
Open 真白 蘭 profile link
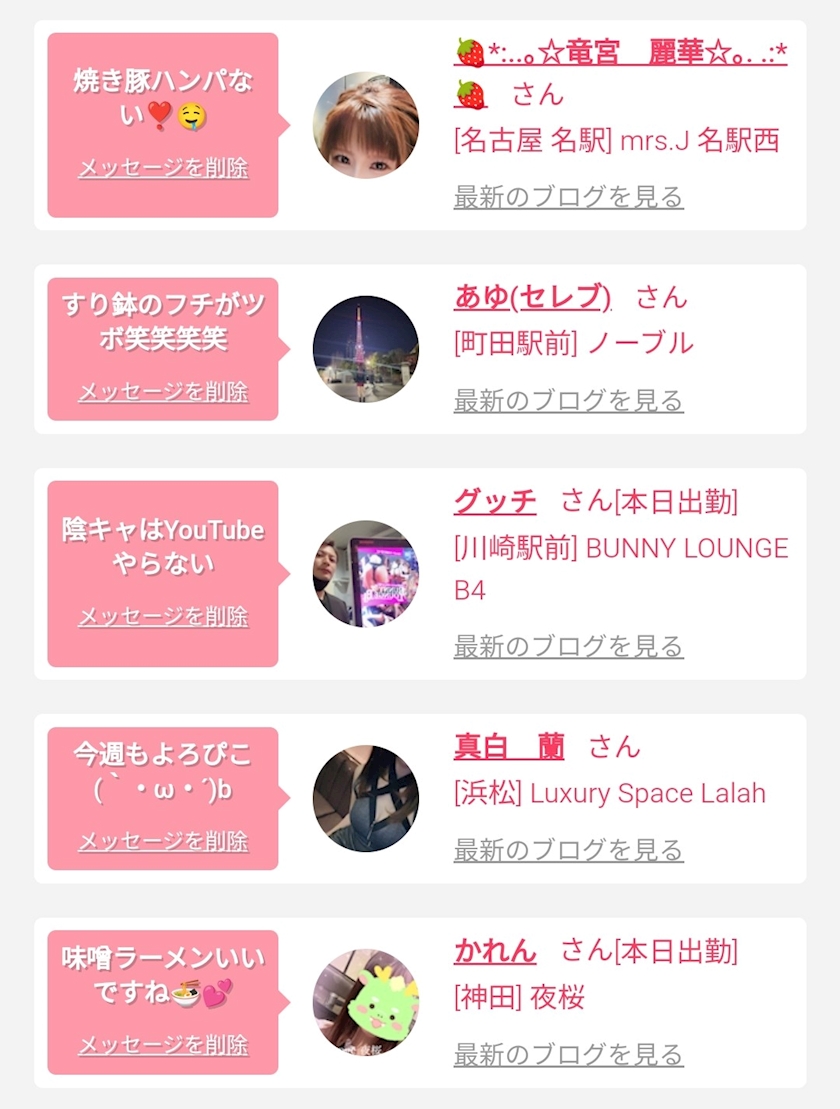[x=509, y=746]
